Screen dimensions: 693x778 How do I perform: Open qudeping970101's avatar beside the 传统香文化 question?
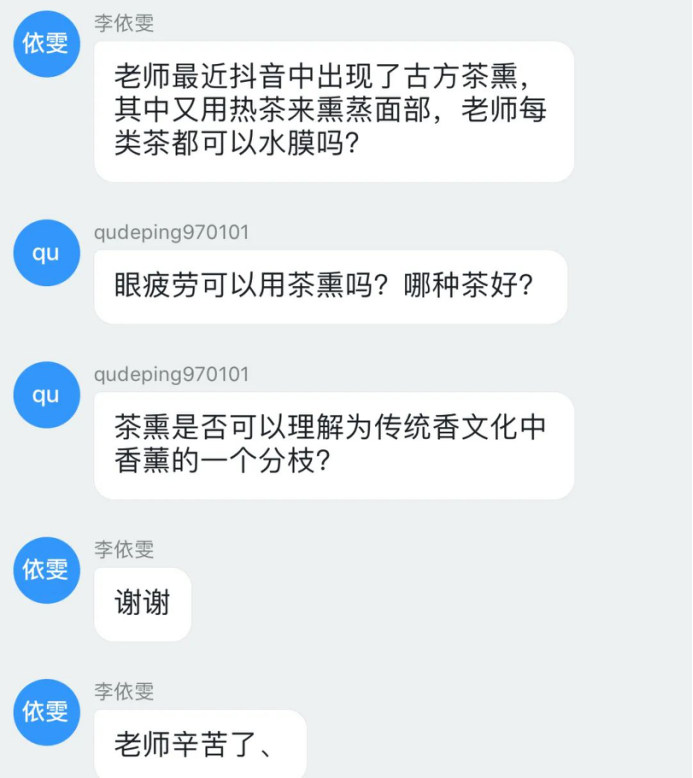tap(46, 395)
